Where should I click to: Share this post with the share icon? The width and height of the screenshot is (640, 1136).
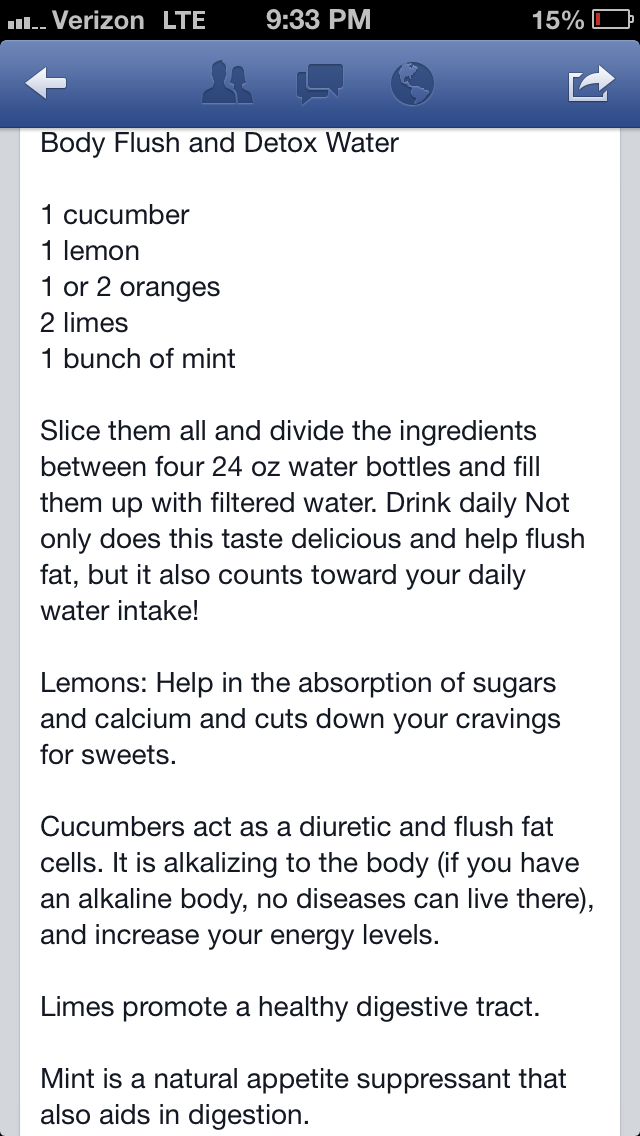[591, 83]
